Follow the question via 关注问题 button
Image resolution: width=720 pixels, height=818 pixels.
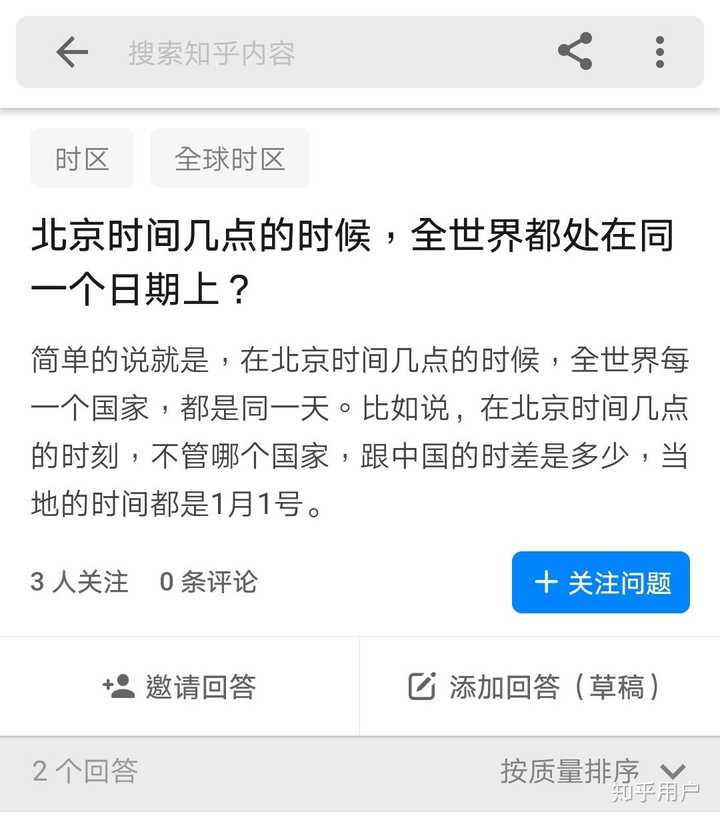point(600,582)
